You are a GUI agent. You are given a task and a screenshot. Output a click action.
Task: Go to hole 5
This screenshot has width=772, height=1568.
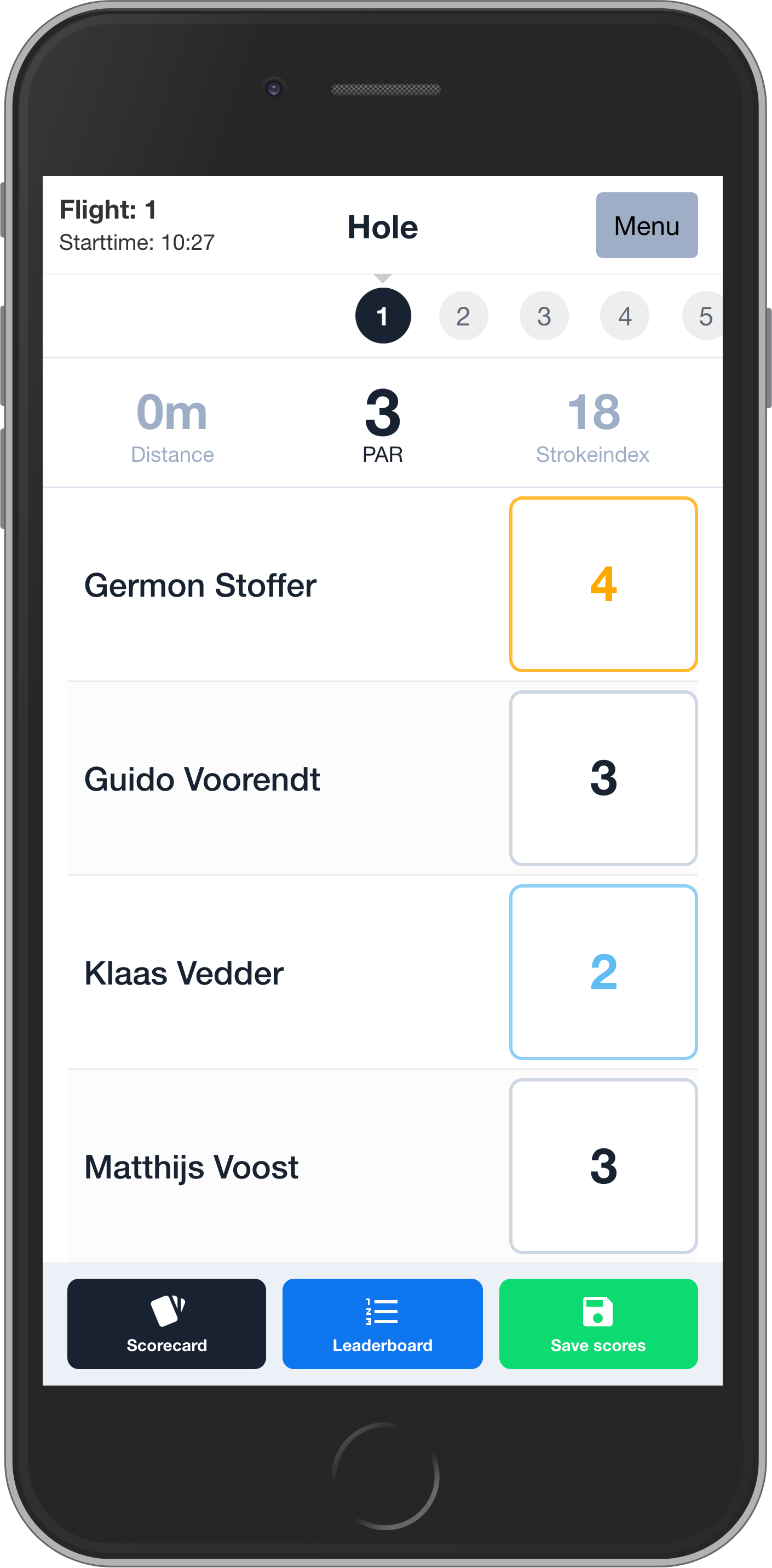pos(704,316)
